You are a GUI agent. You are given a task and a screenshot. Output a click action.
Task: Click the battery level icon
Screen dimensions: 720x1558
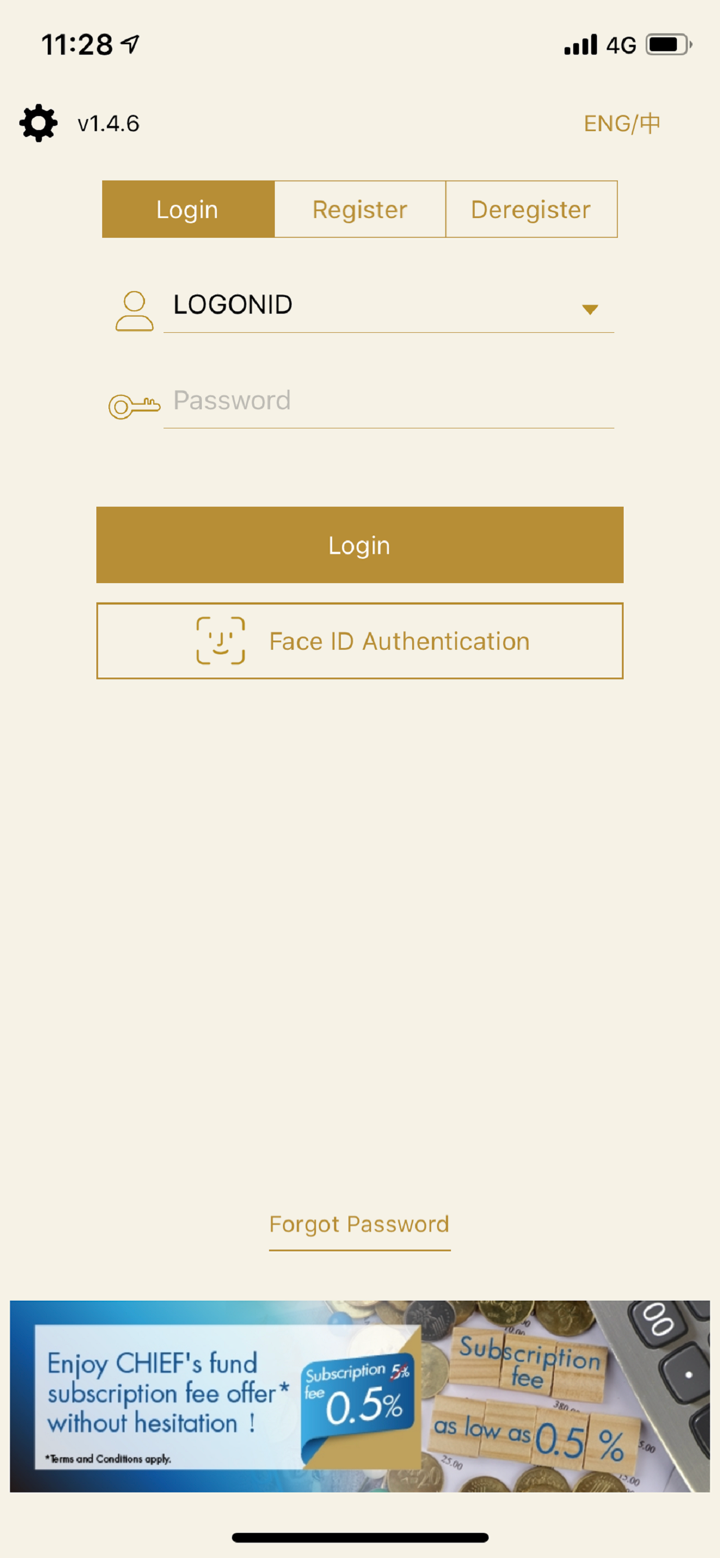pos(665,44)
